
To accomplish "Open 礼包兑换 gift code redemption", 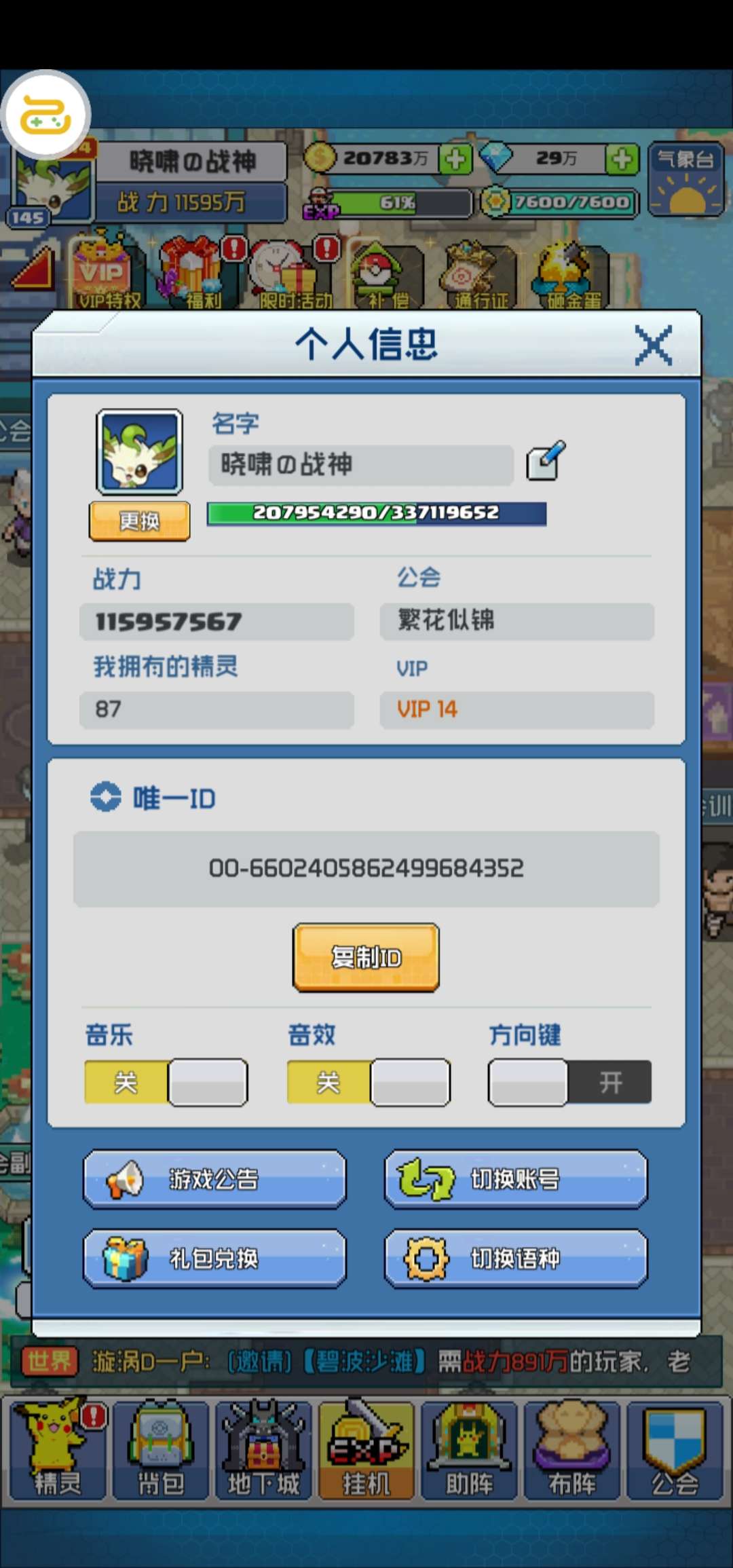I will click(214, 1258).
